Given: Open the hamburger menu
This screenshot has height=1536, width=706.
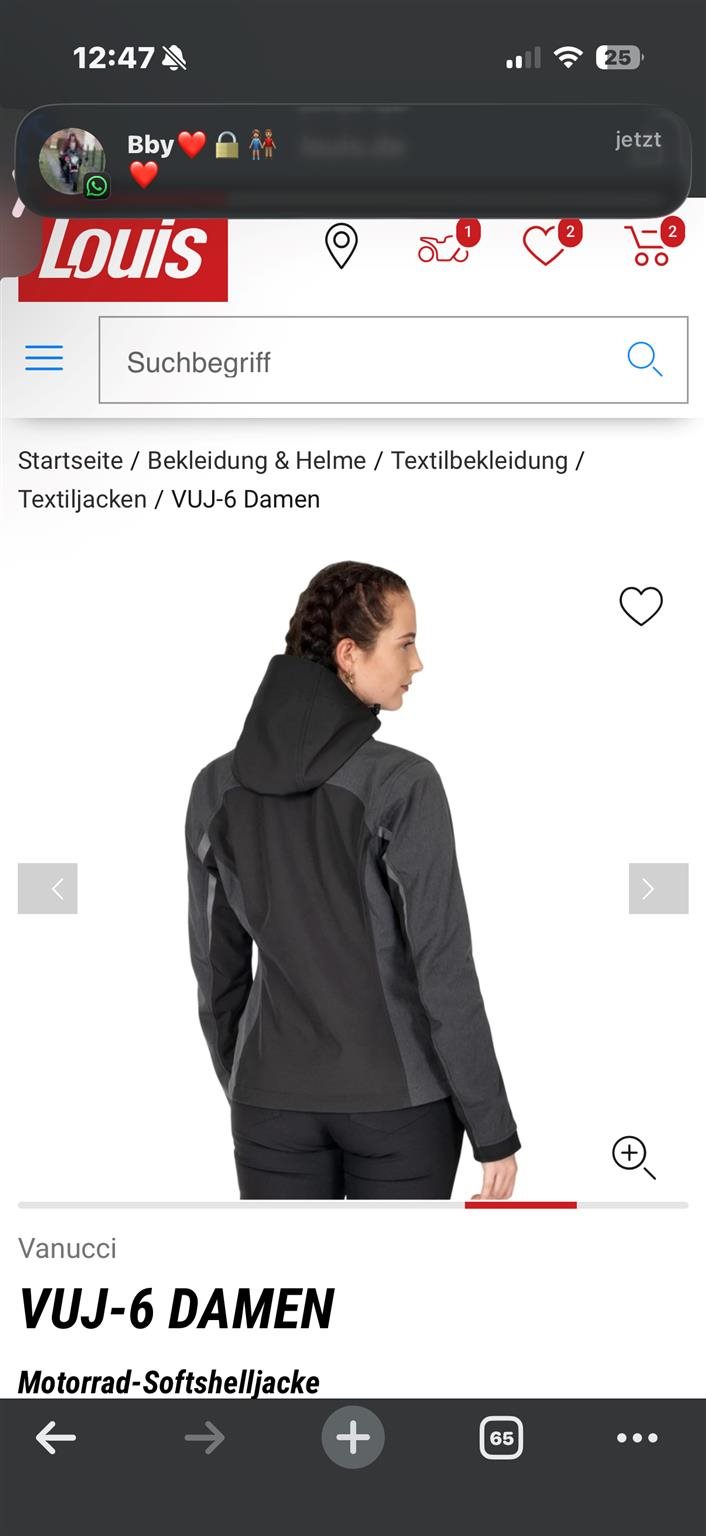Looking at the screenshot, I should (44, 359).
